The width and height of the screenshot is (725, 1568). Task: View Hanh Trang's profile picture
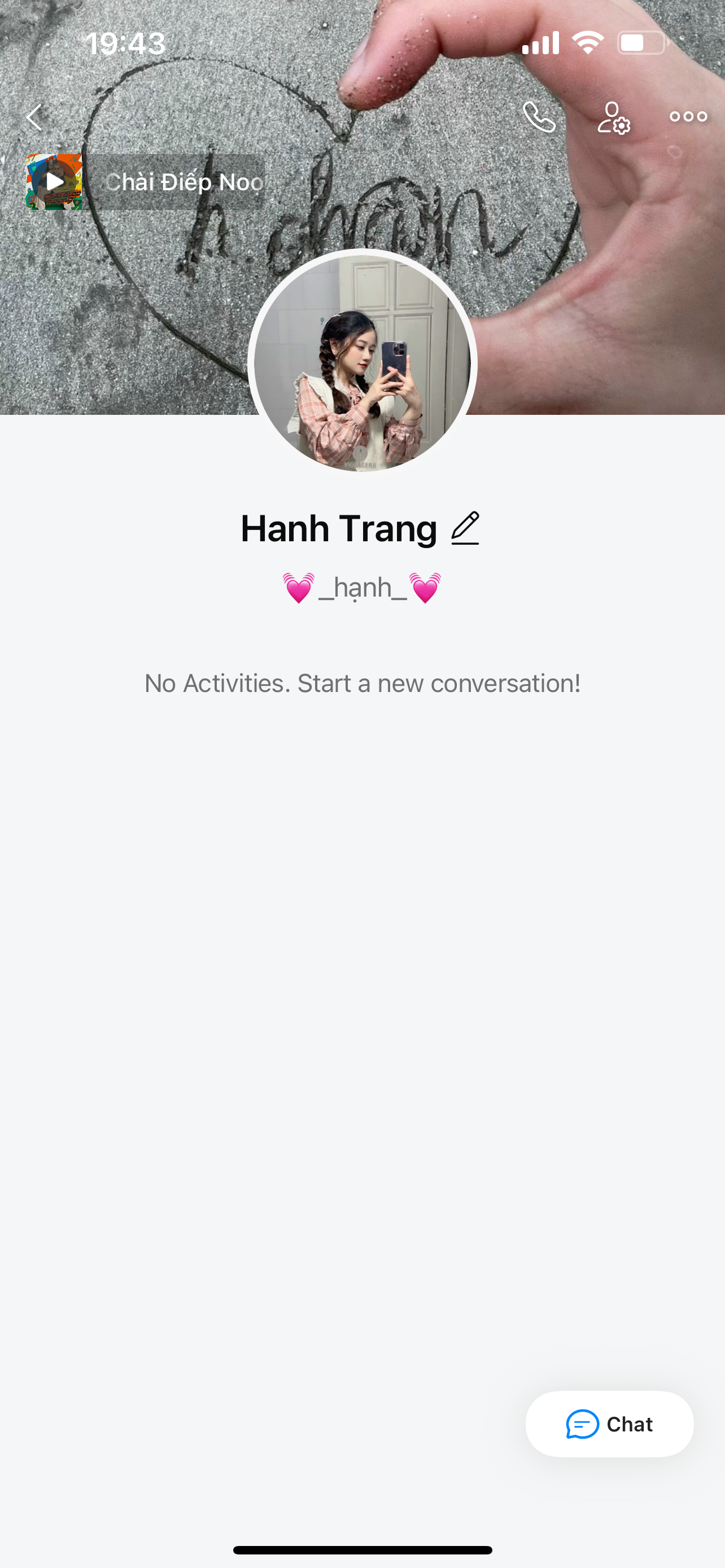(x=362, y=363)
